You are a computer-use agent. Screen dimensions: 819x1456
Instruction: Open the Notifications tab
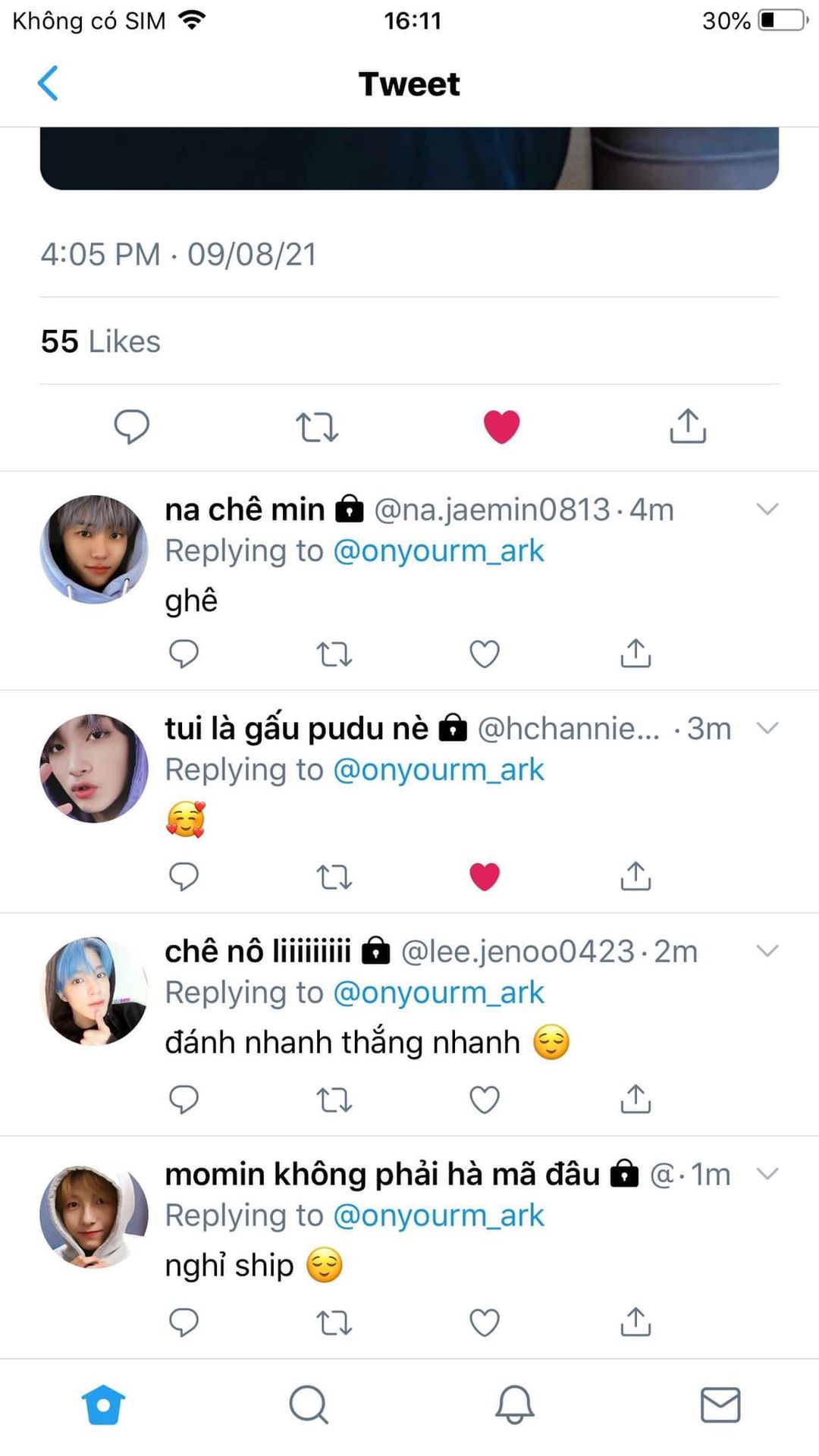[515, 1405]
